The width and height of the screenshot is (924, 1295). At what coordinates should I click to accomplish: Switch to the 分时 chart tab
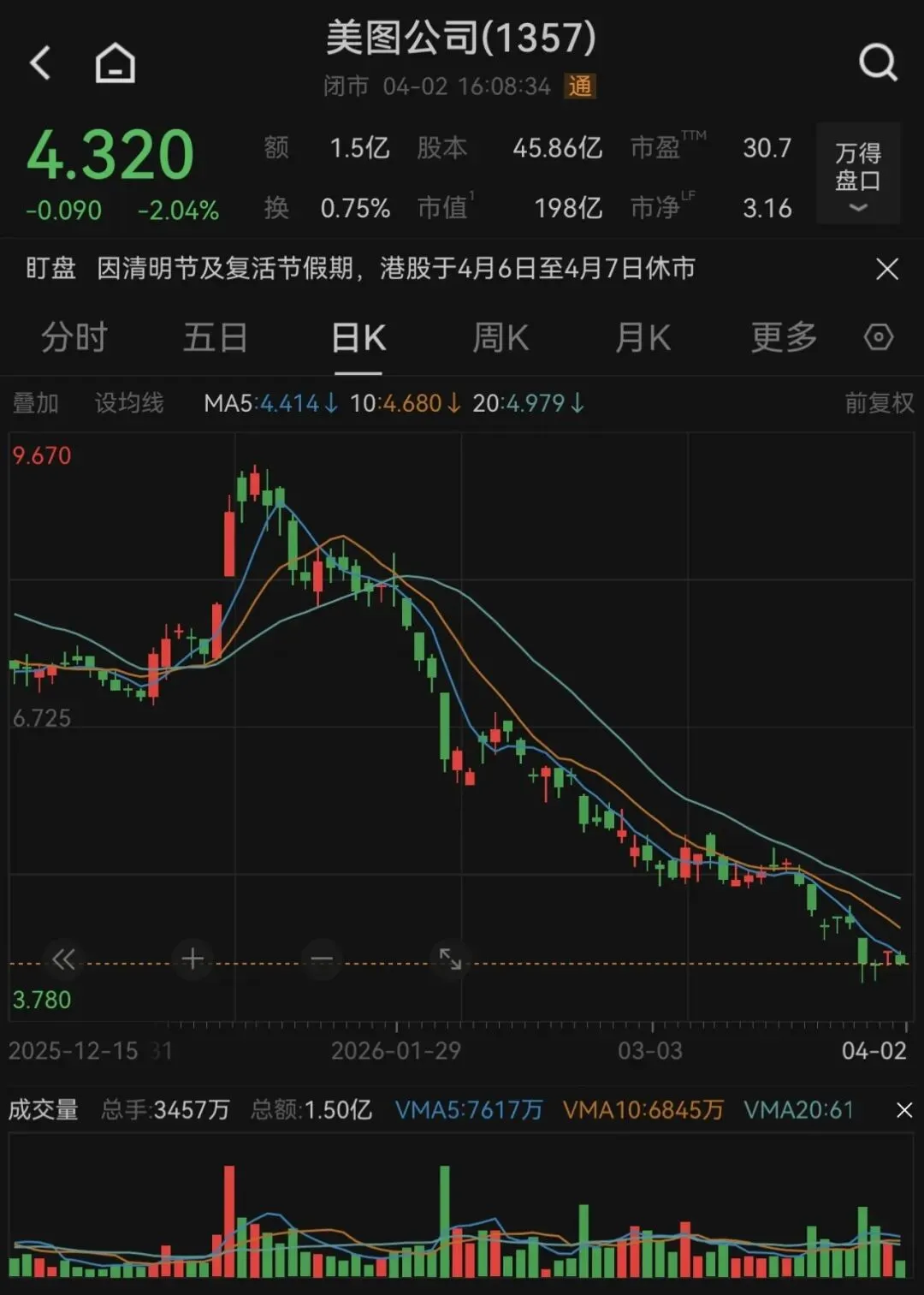pos(74,337)
